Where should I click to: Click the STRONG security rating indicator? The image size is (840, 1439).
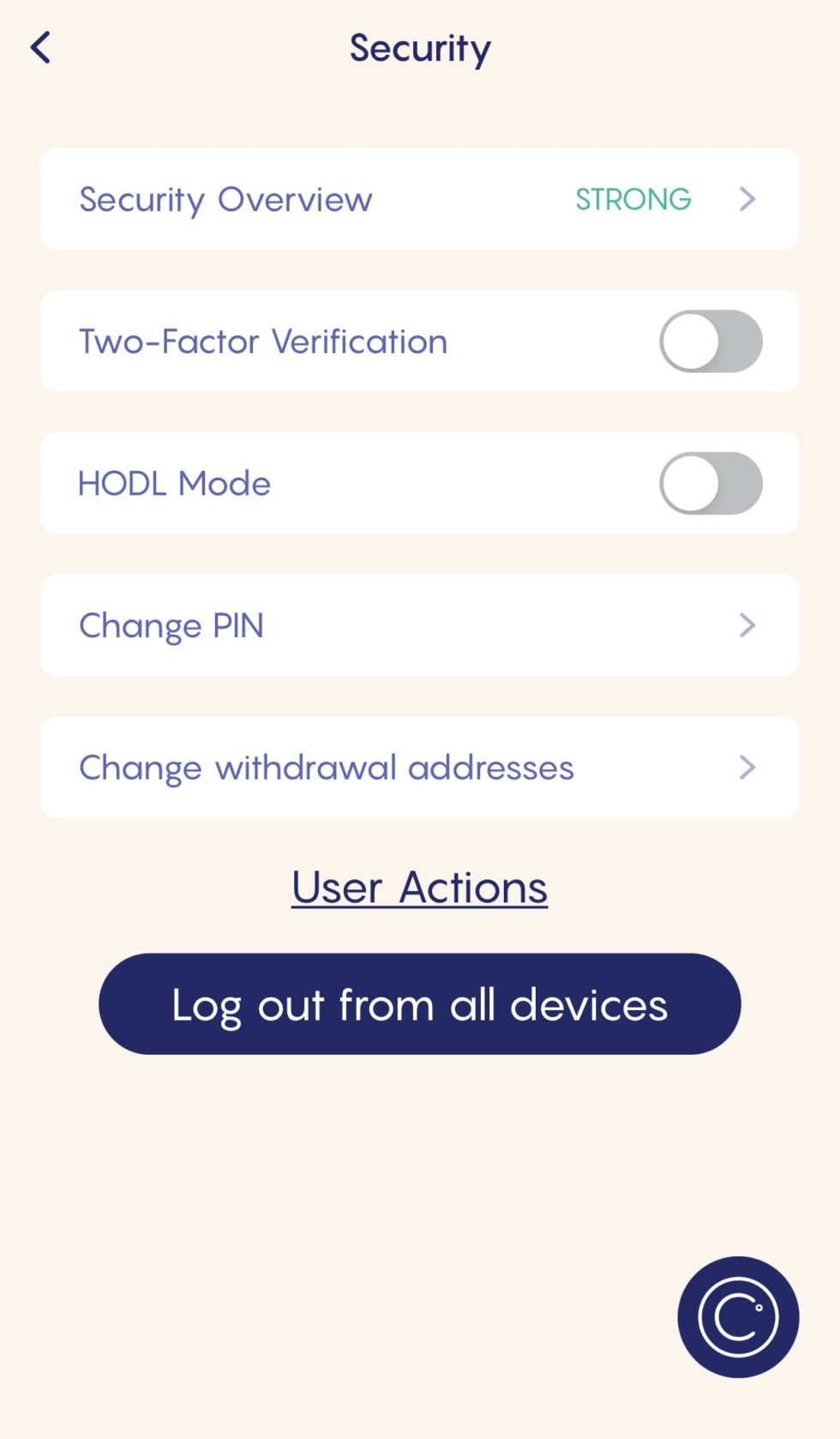[633, 199]
